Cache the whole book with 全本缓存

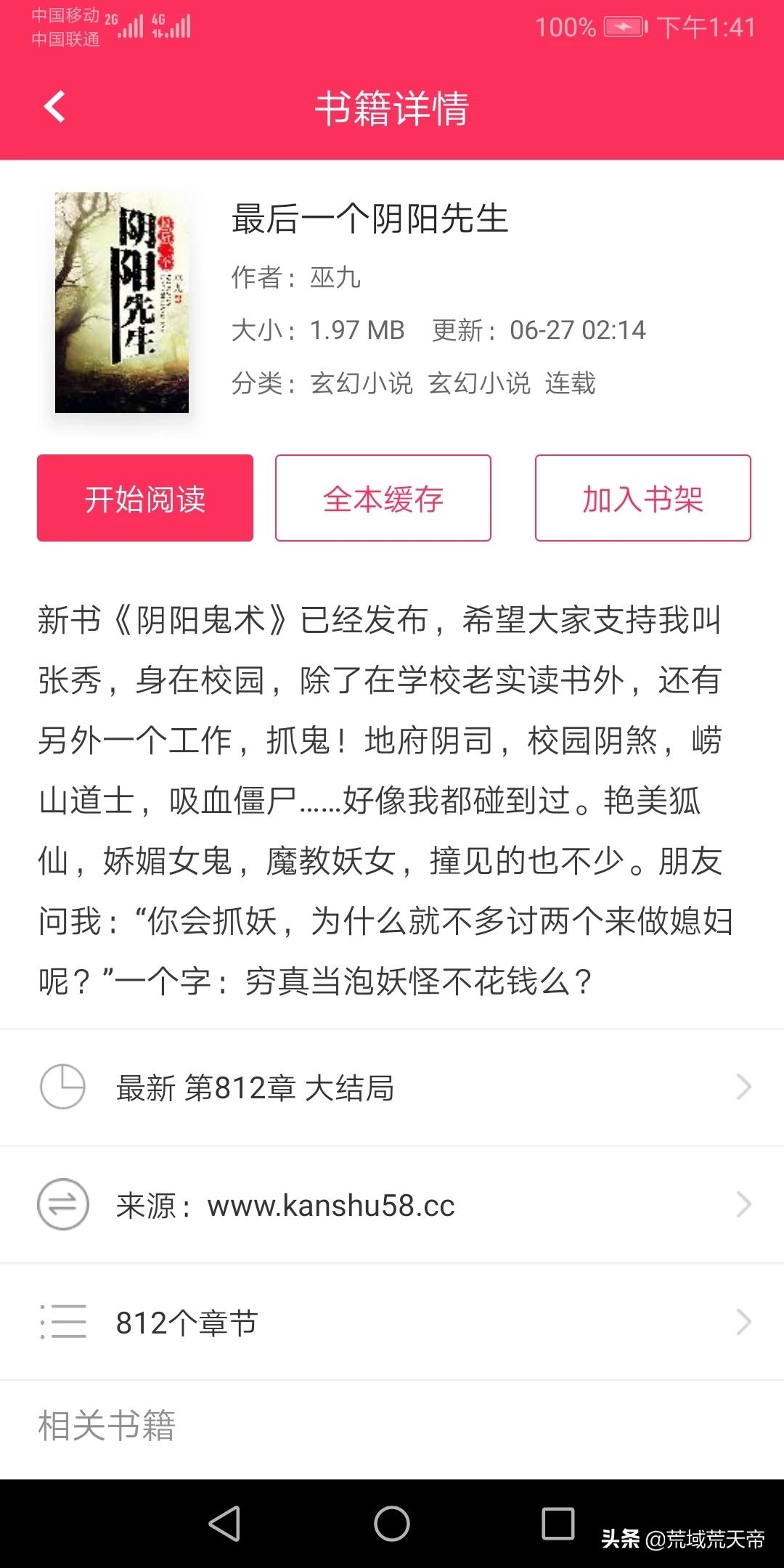pyautogui.click(x=383, y=498)
